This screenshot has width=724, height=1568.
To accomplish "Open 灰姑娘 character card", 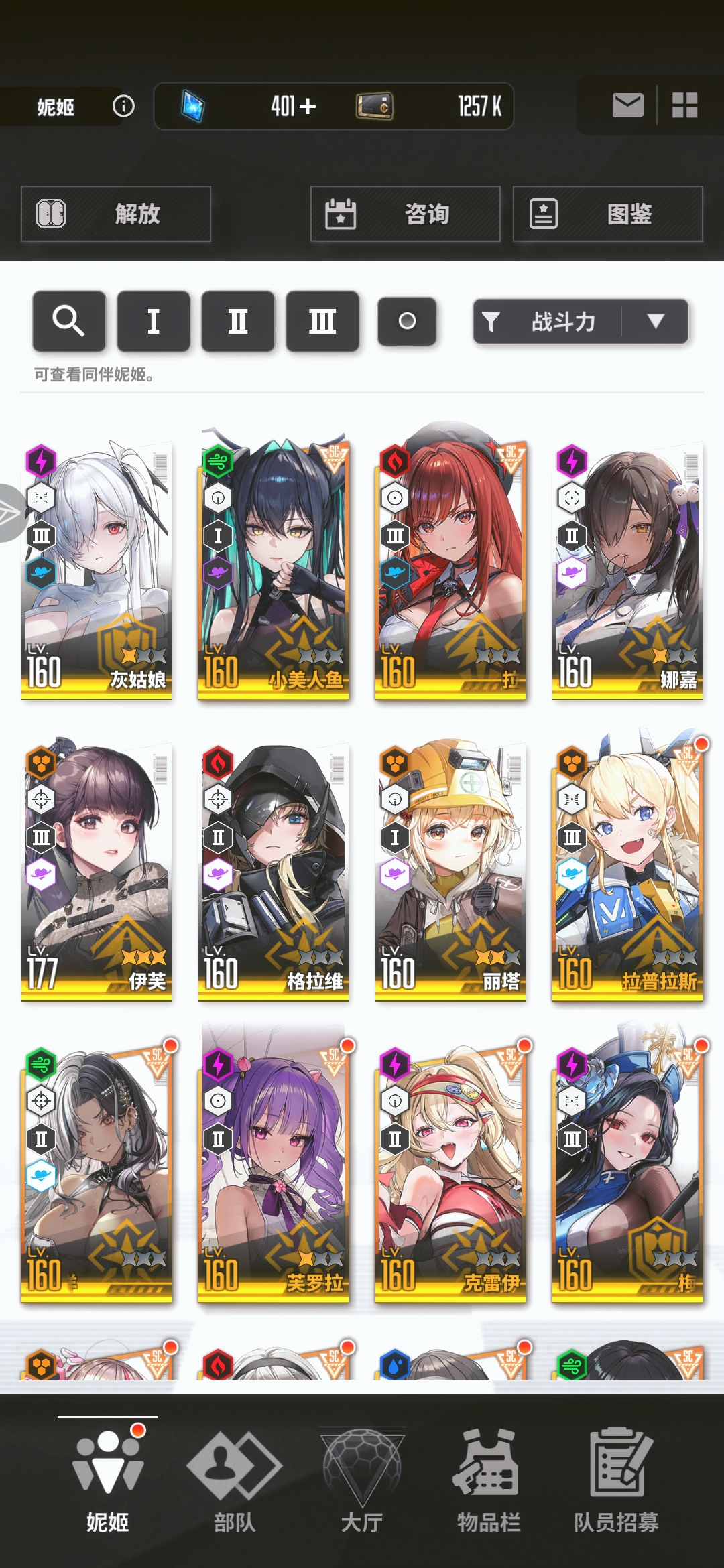I will click(x=97, y=570).
